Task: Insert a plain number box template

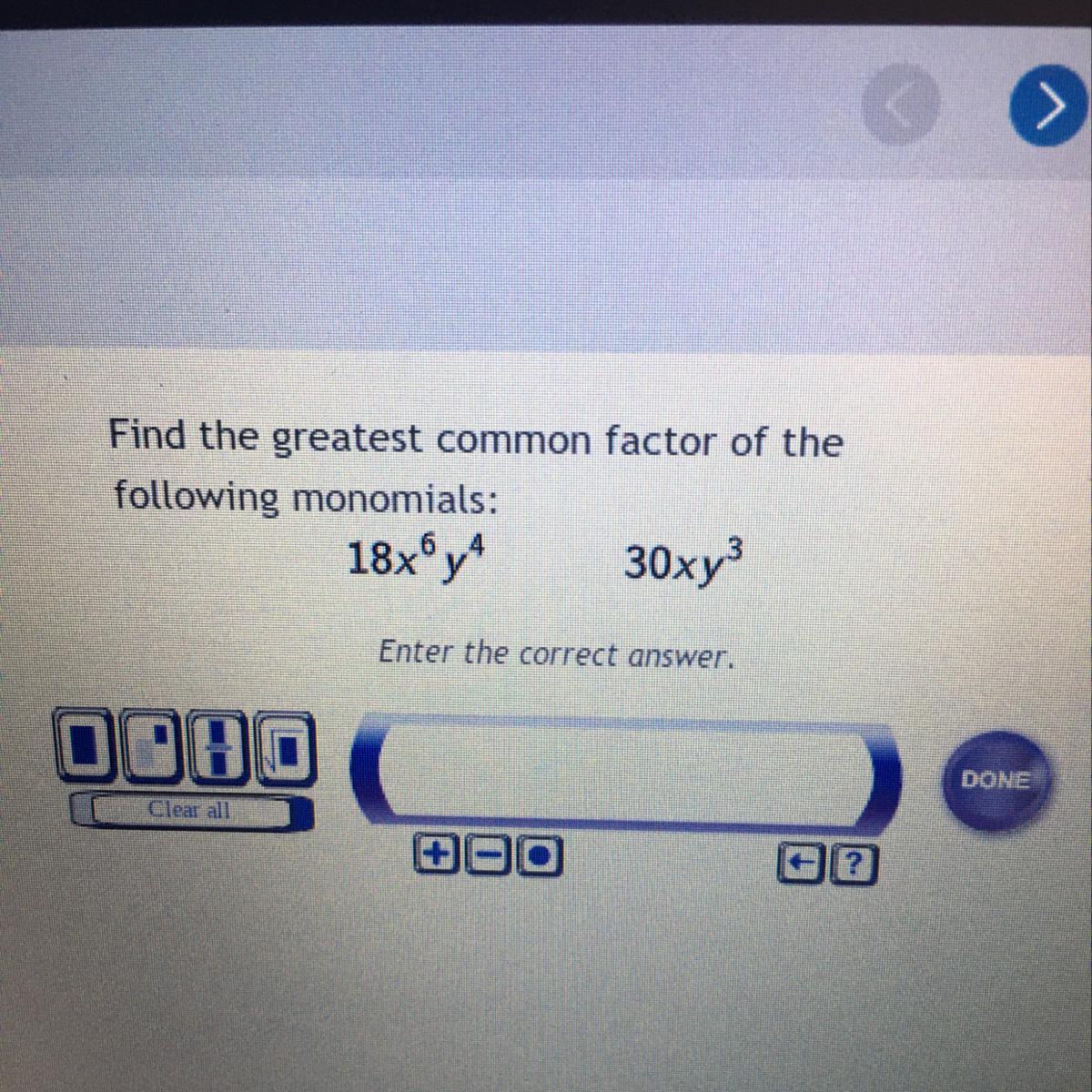Action: pos(85,748)
